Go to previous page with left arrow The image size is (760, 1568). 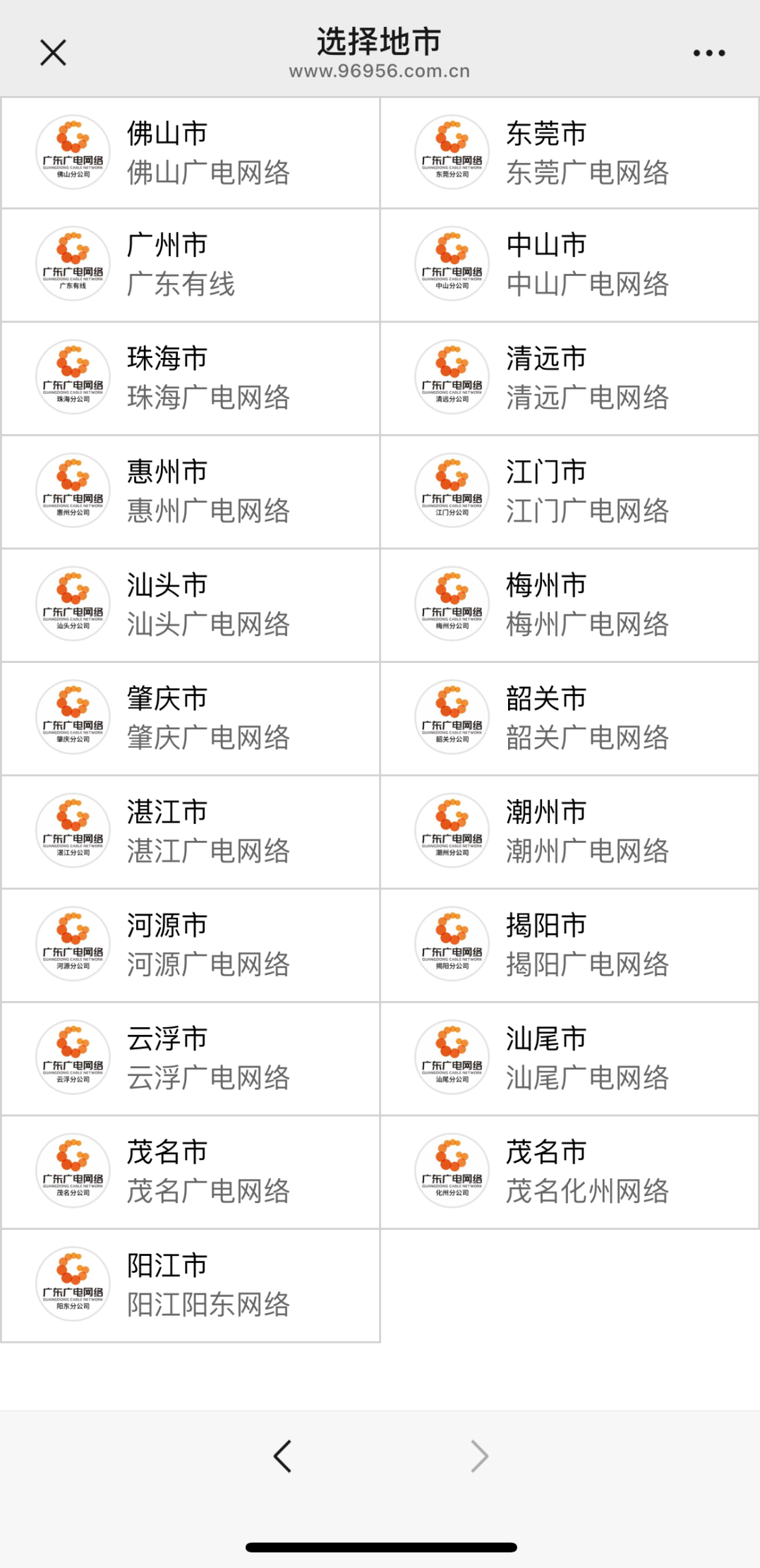coord(282,1456)
